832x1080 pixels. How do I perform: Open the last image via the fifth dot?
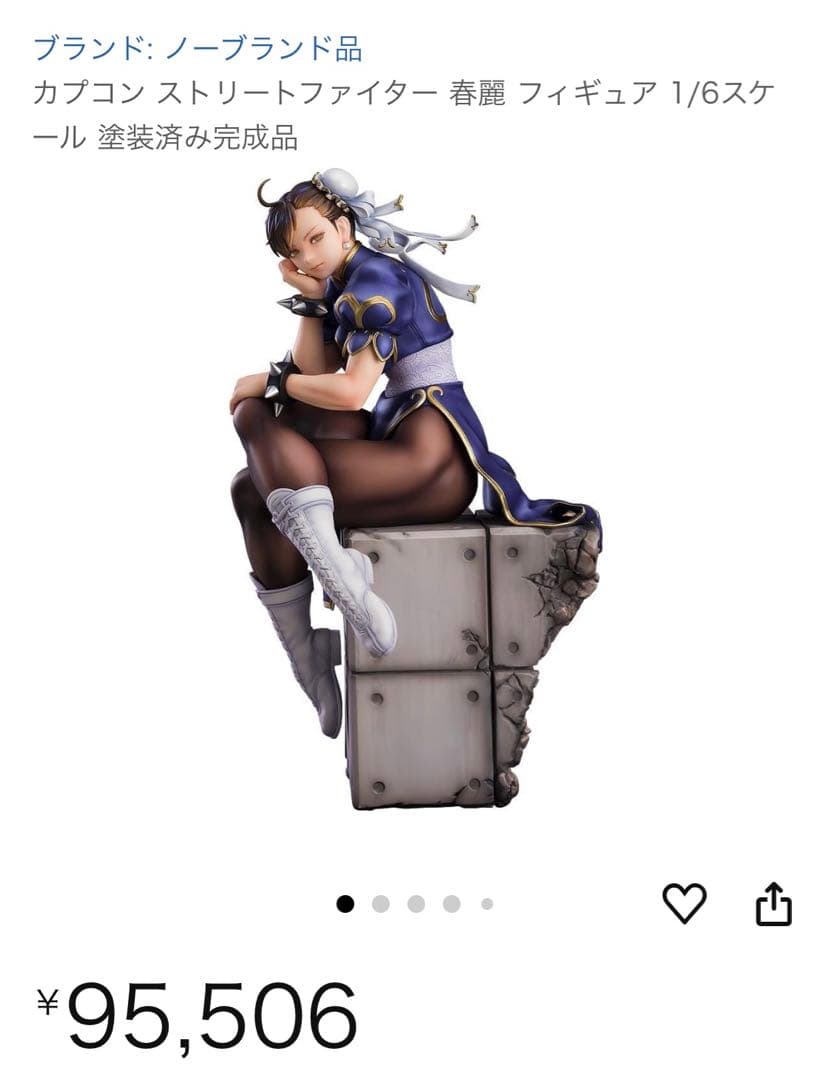click(x=485, y=905)
